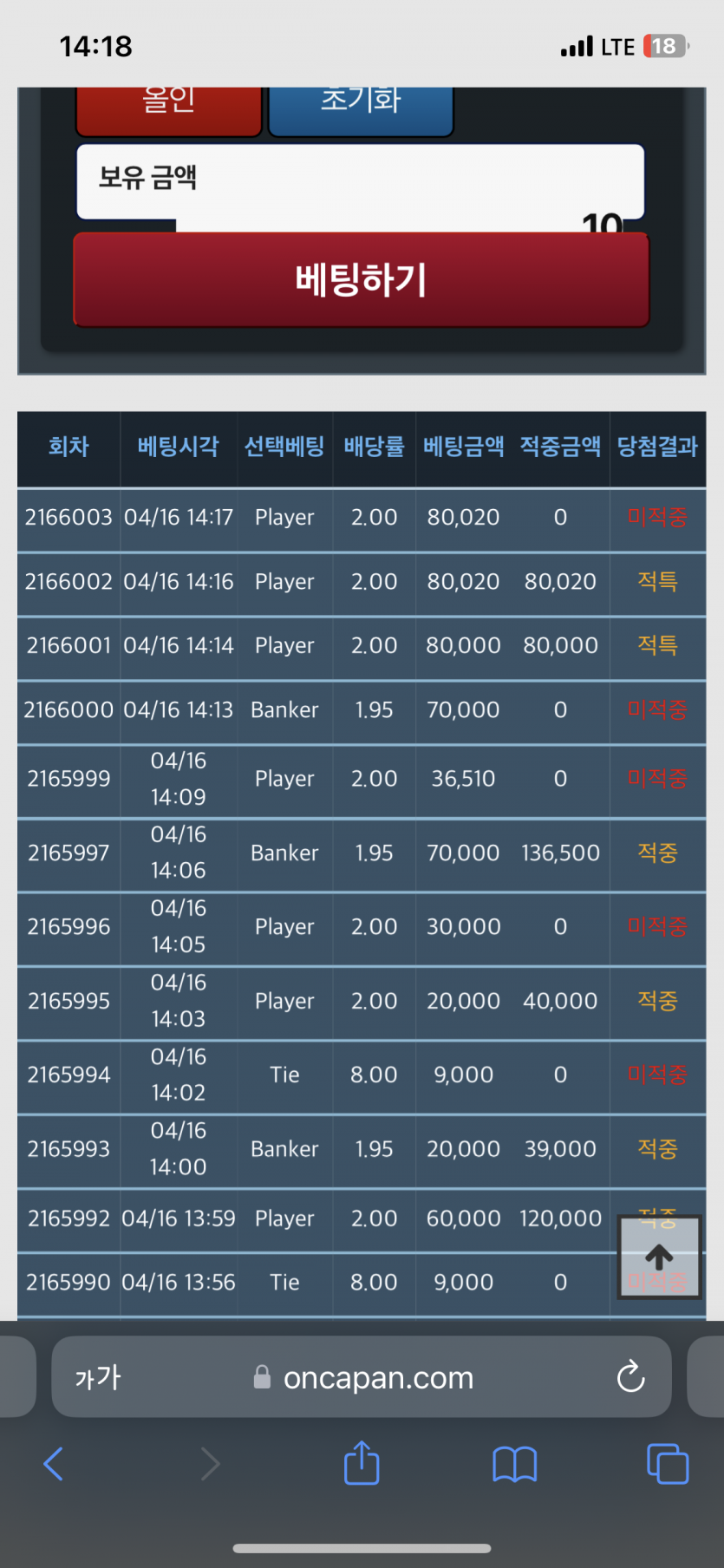Viewport: 724px width, 1568px height.
Task: Open the 가가 text size menu
Action: (x=98, y=1377)
